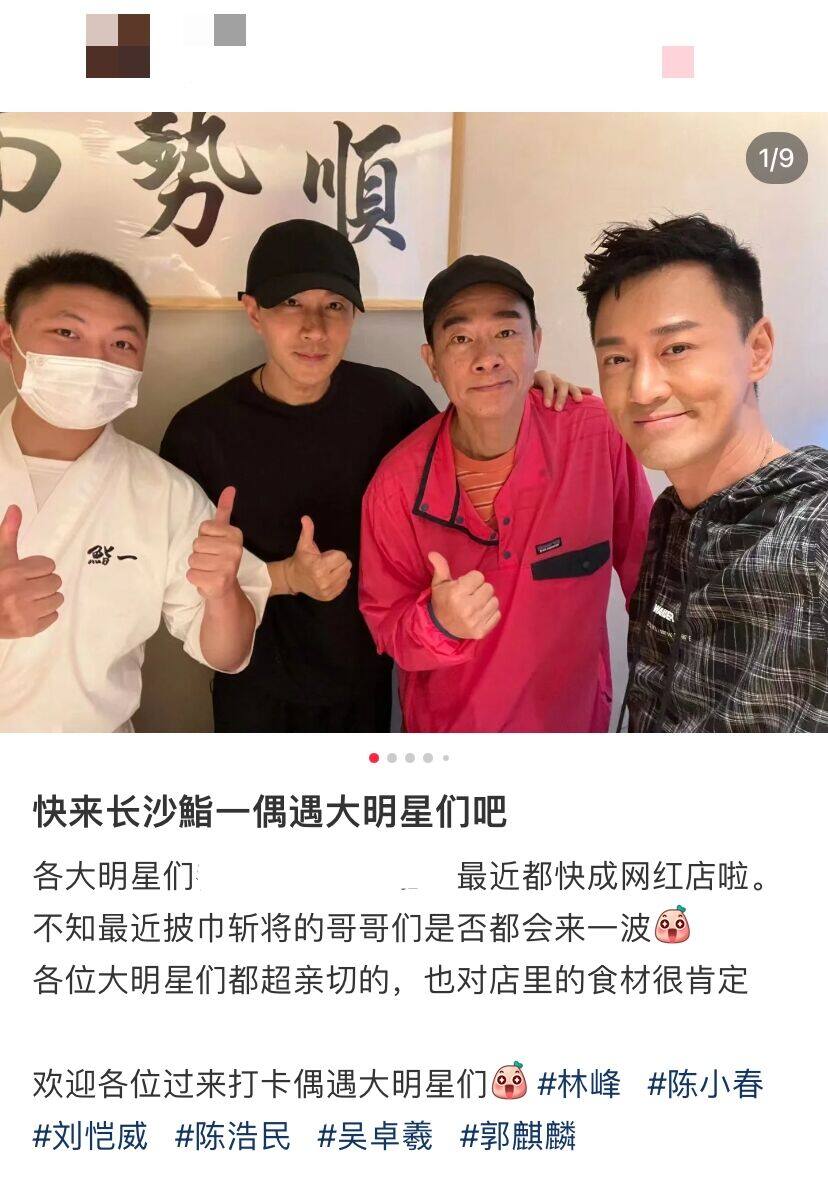828x1188 pixels.
Task: Open the #刘恺威 hashtag link
Action: tap(90, 1136)
